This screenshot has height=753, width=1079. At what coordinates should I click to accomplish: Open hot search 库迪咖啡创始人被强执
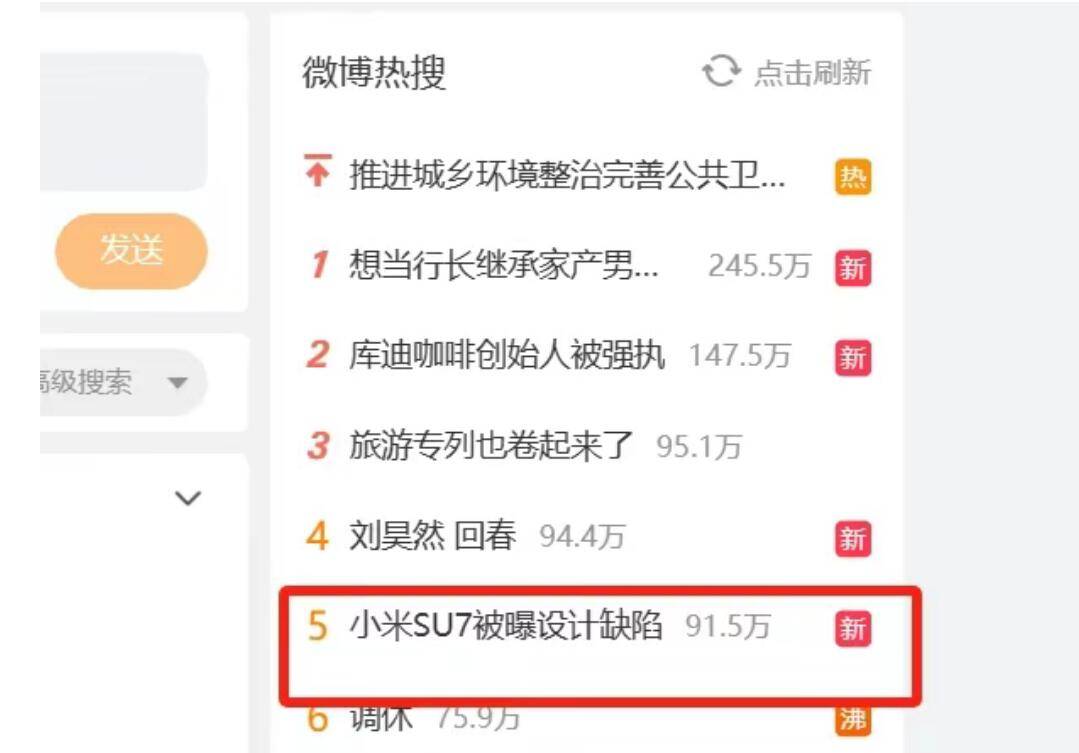[506, 355]
